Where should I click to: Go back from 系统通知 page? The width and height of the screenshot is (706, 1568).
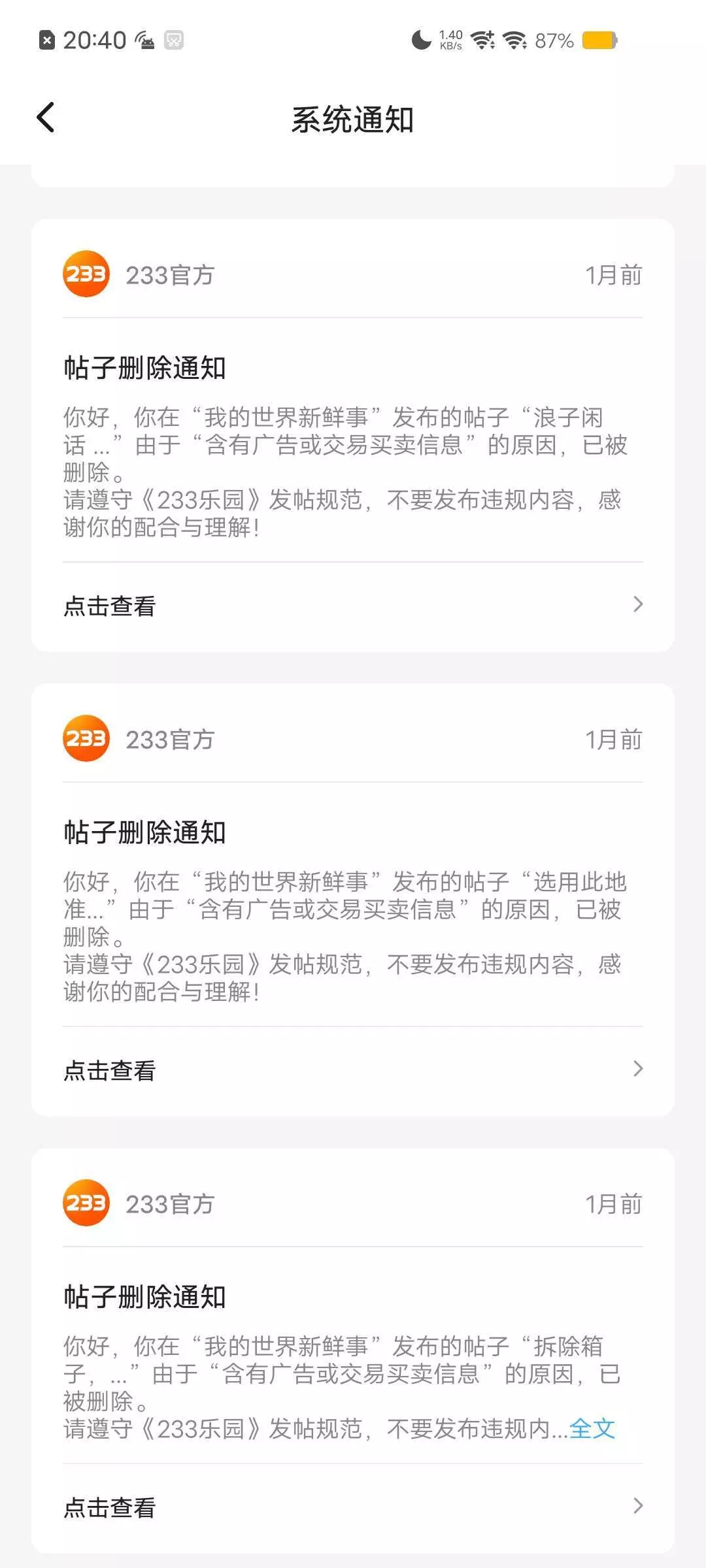pyautogui.click(x=46, y=118)
